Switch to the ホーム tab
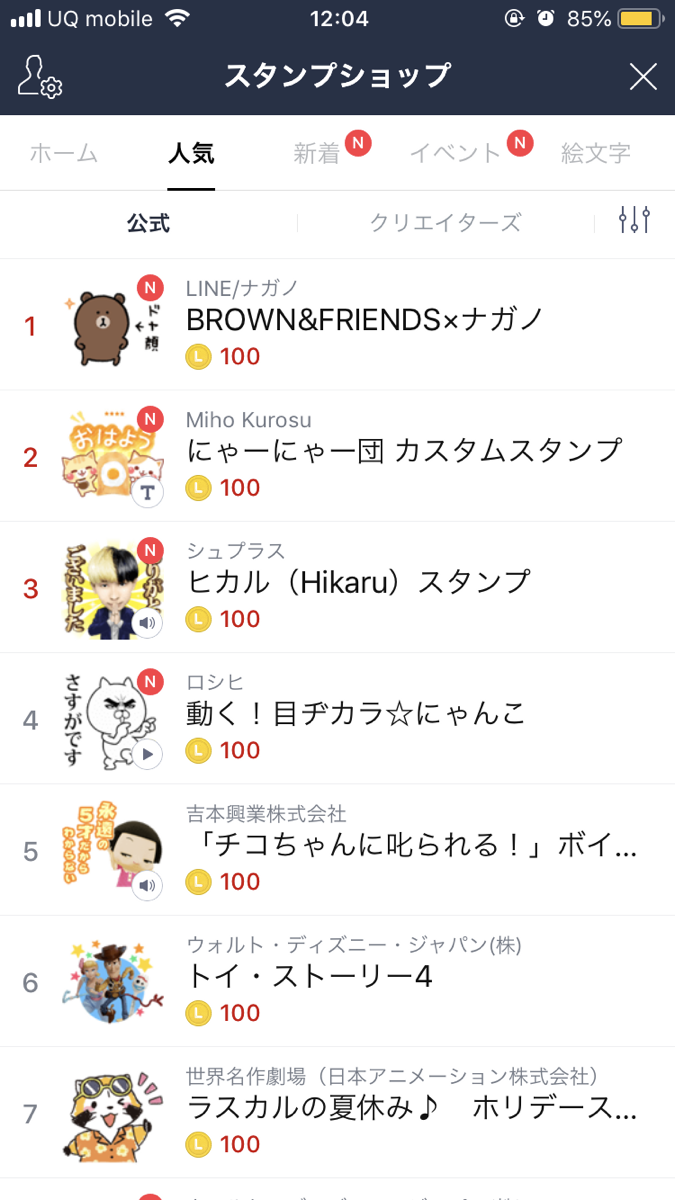 point(64,153)
